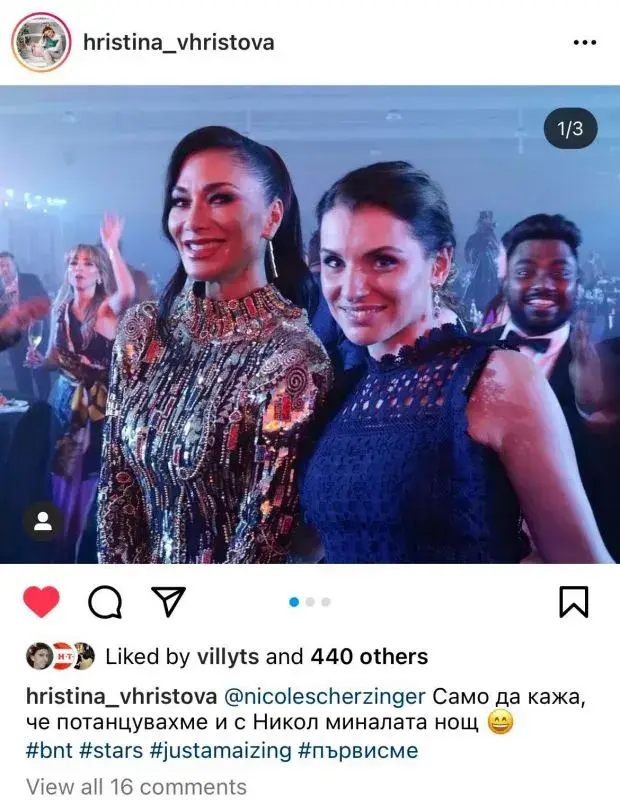
Task: Open the comment bubble icon
Action: click(105, 601)
